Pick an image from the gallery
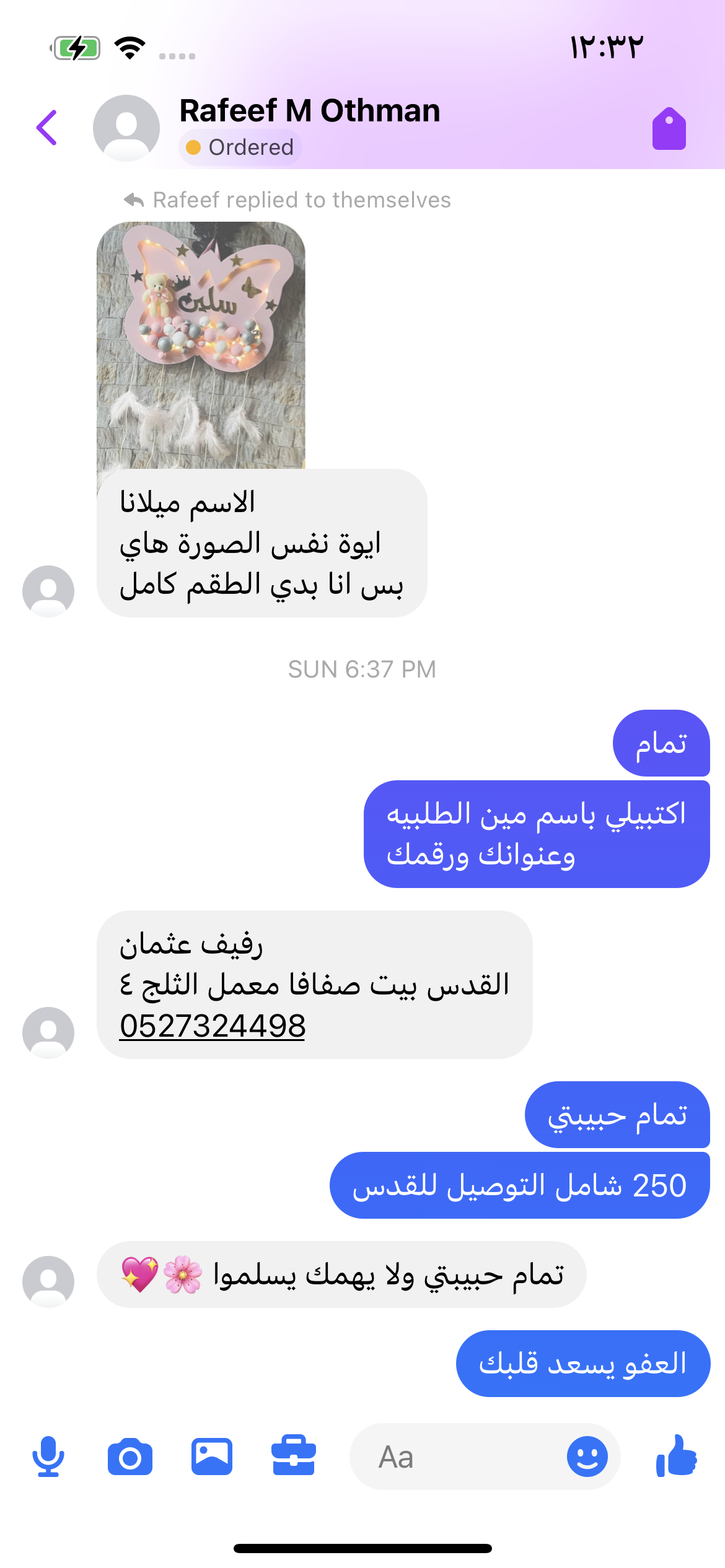The image size is (725, 1568). point(212,1457)
